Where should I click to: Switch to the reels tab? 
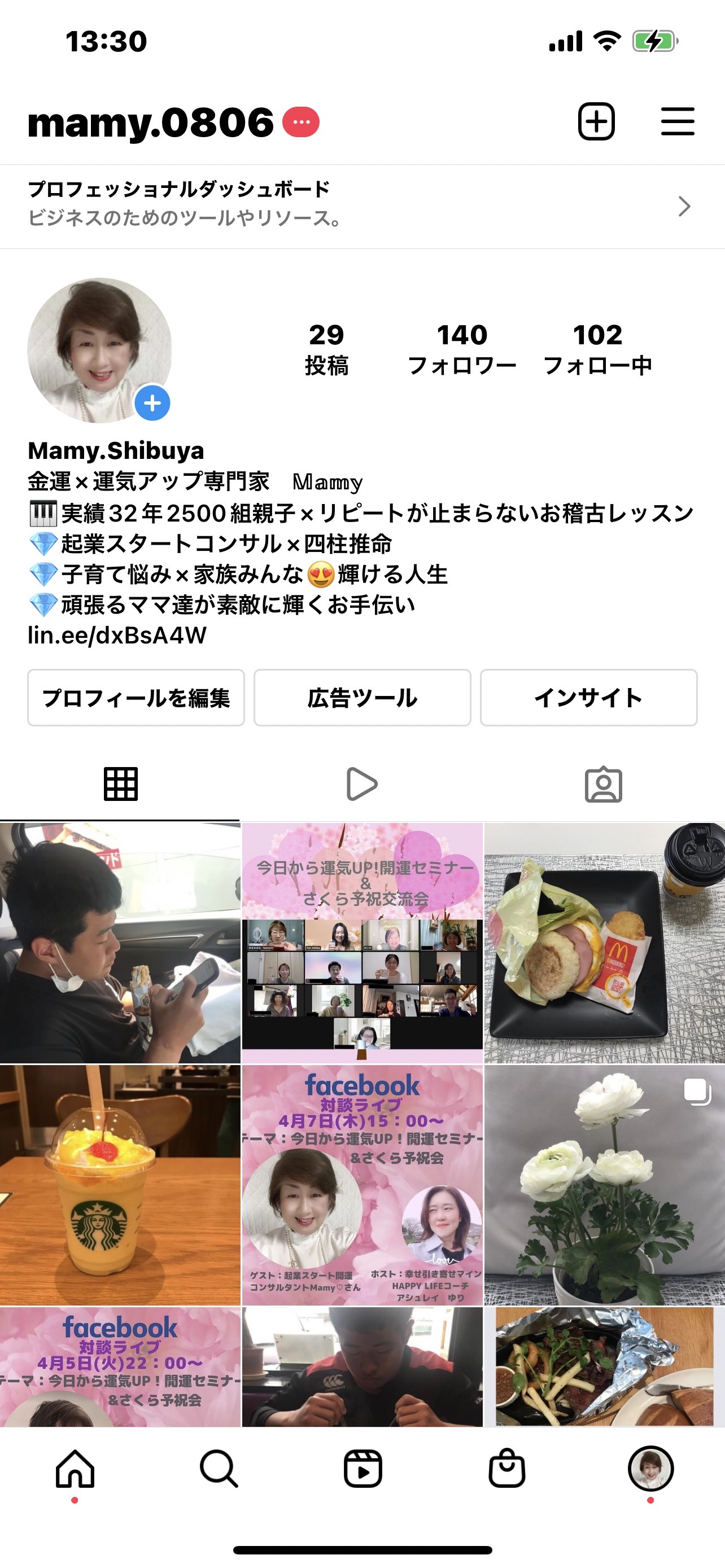pyautogui.click(x=362, y=784)
